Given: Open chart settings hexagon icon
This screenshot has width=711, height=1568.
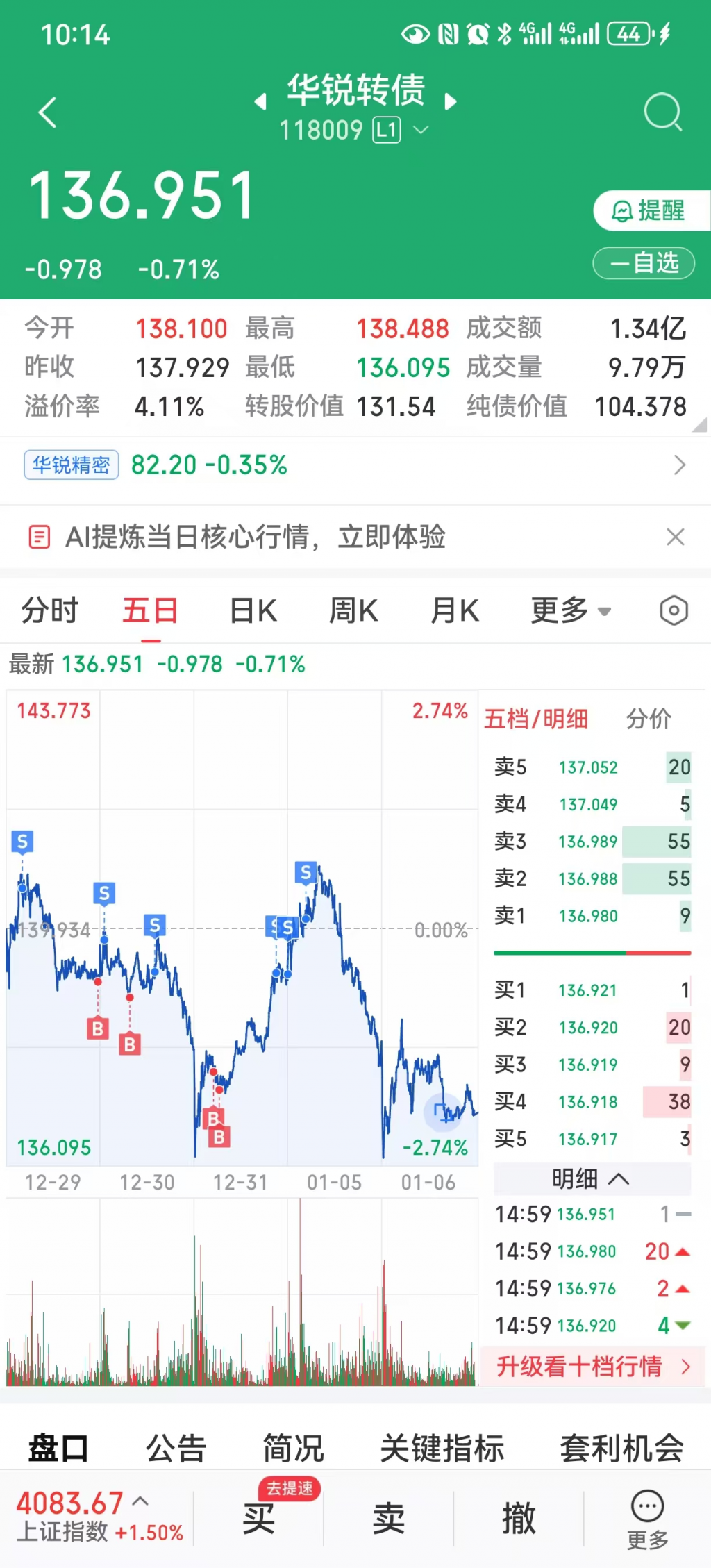Looking at the screenshot, I should point(674,611).
